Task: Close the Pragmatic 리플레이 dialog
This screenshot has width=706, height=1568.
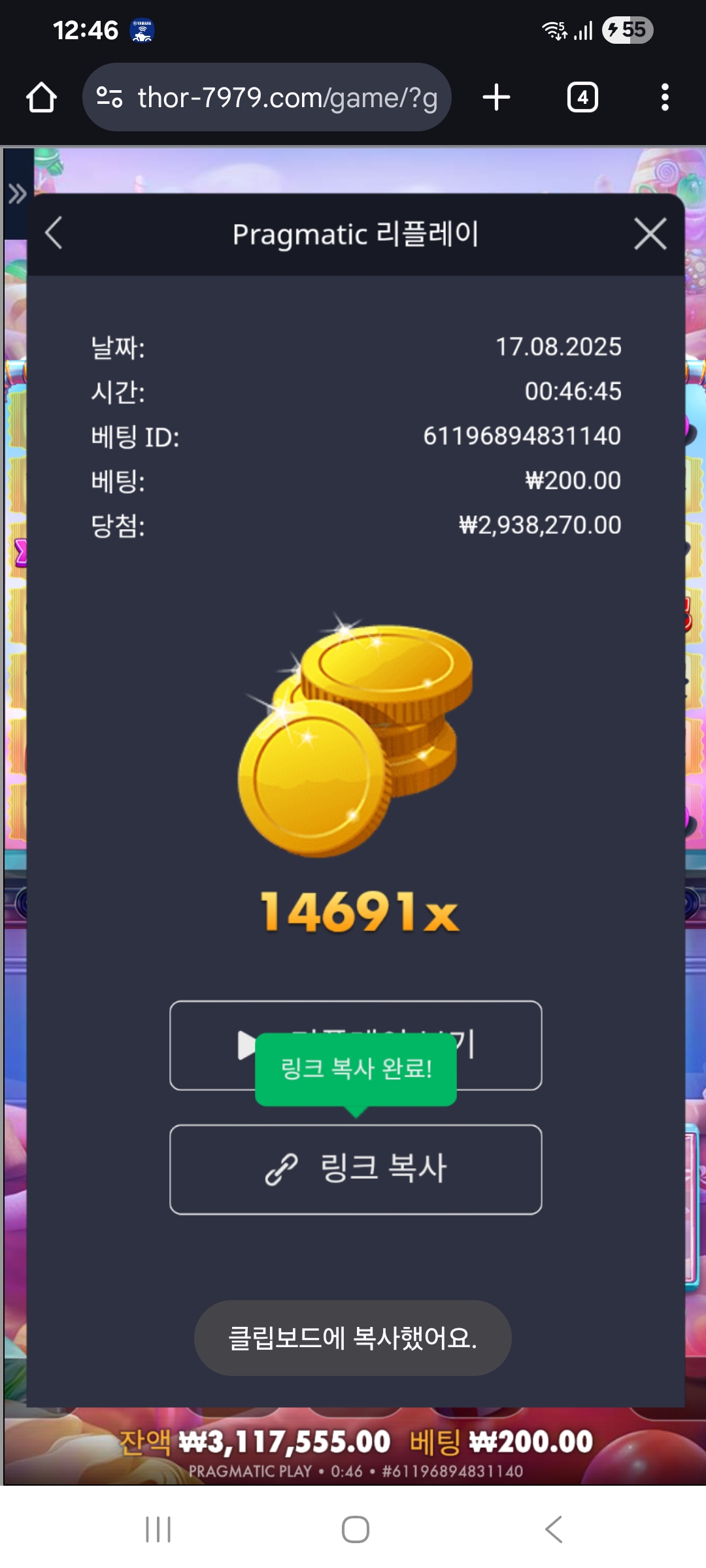Action: coord(650,234)
